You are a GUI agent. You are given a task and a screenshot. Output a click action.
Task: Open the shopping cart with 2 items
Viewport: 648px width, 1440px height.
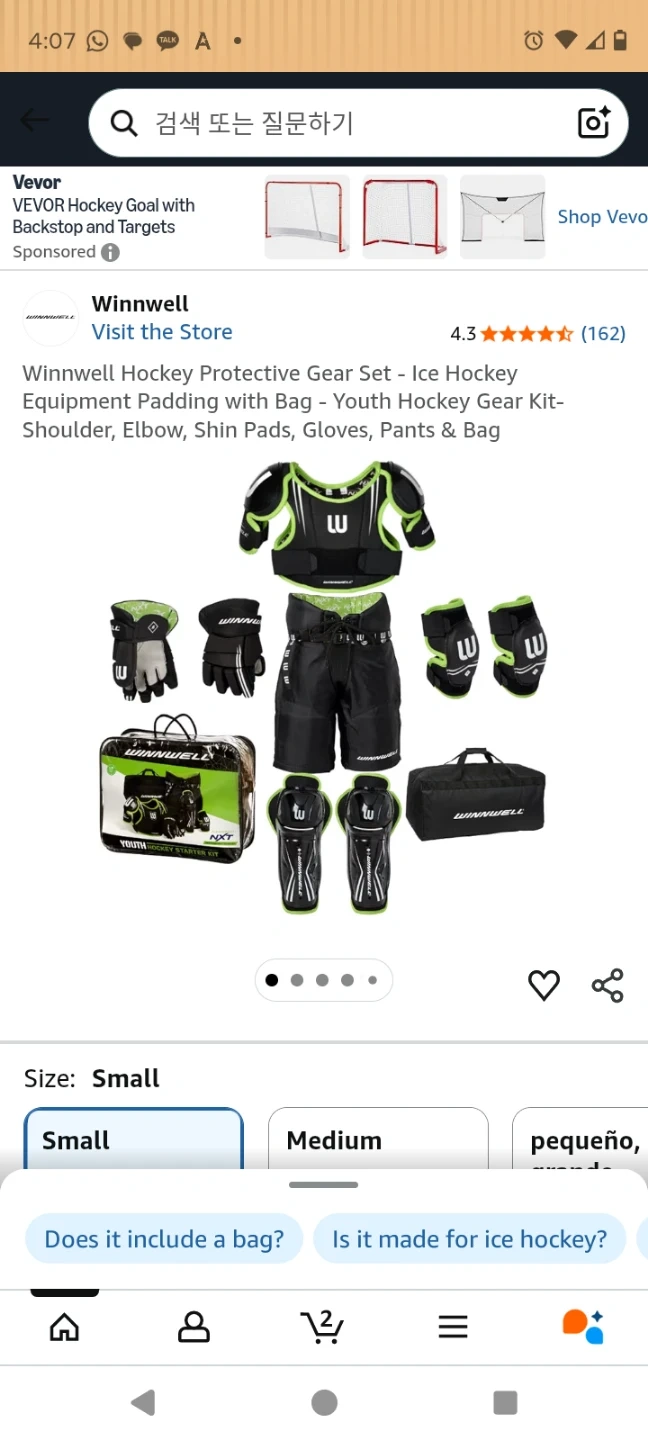(322, 1327)
